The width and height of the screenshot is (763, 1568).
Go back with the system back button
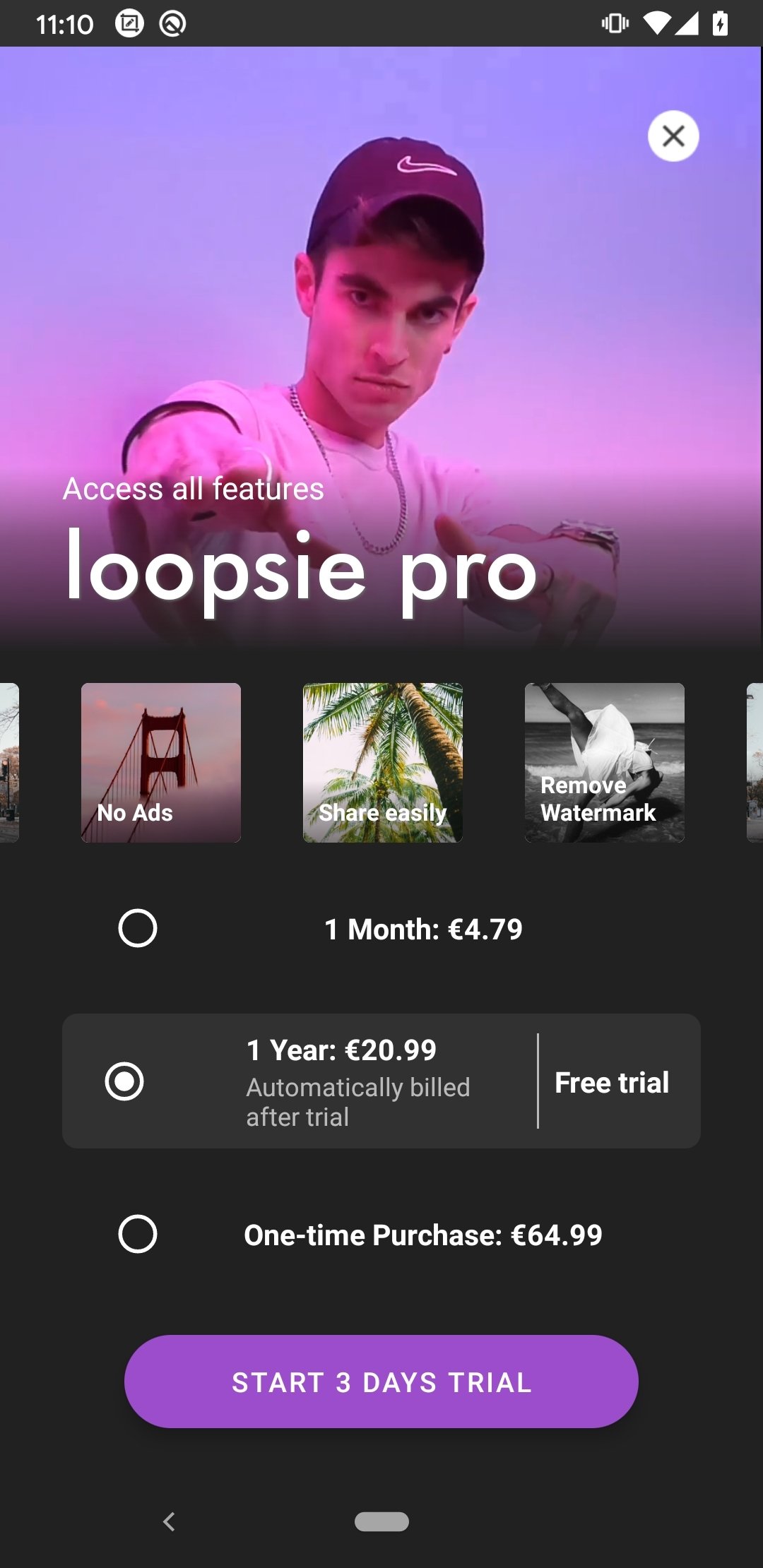coord(169,1521)
